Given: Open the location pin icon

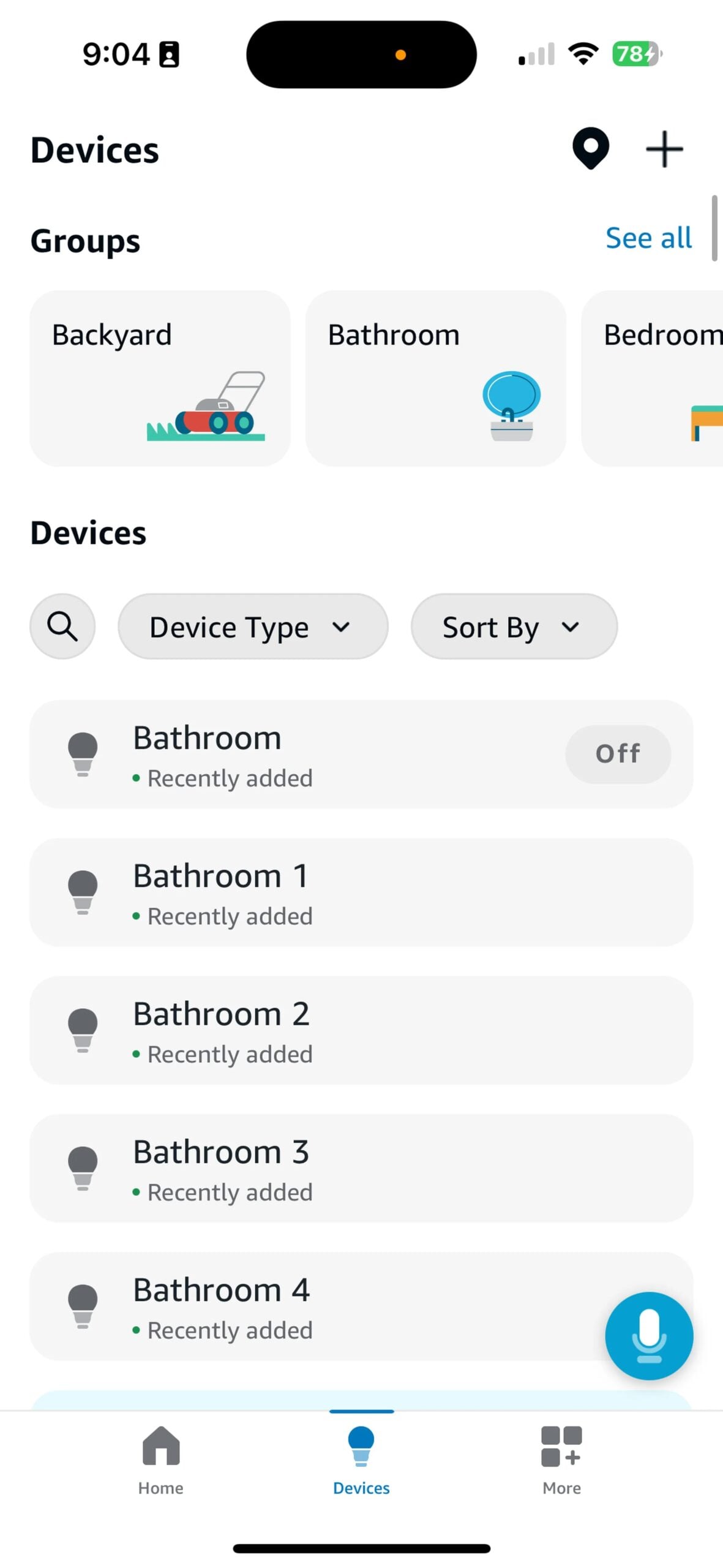Looking at the screenshot, I should click(x=590, y=148).
